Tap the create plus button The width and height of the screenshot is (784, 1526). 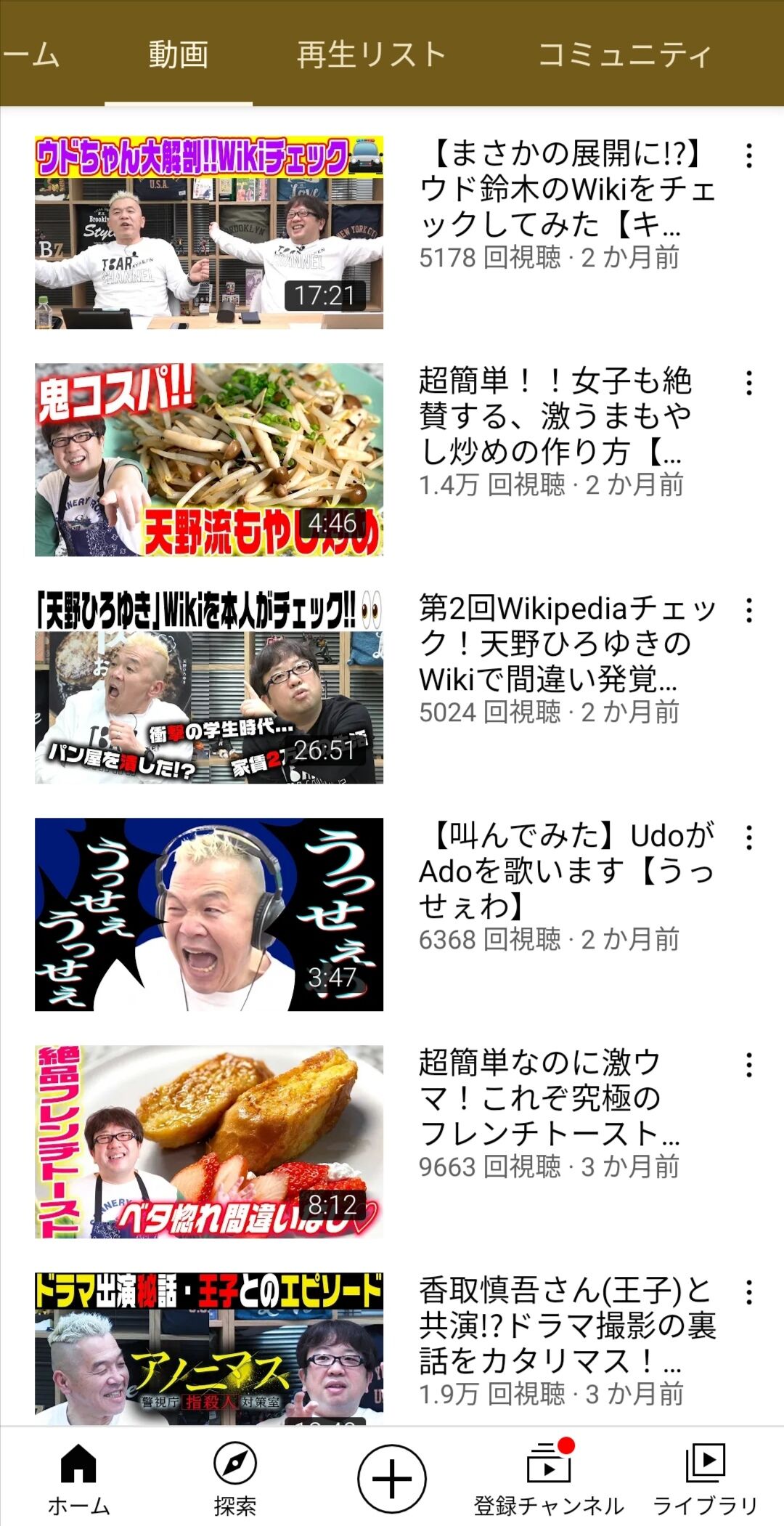click(392, 1479)
